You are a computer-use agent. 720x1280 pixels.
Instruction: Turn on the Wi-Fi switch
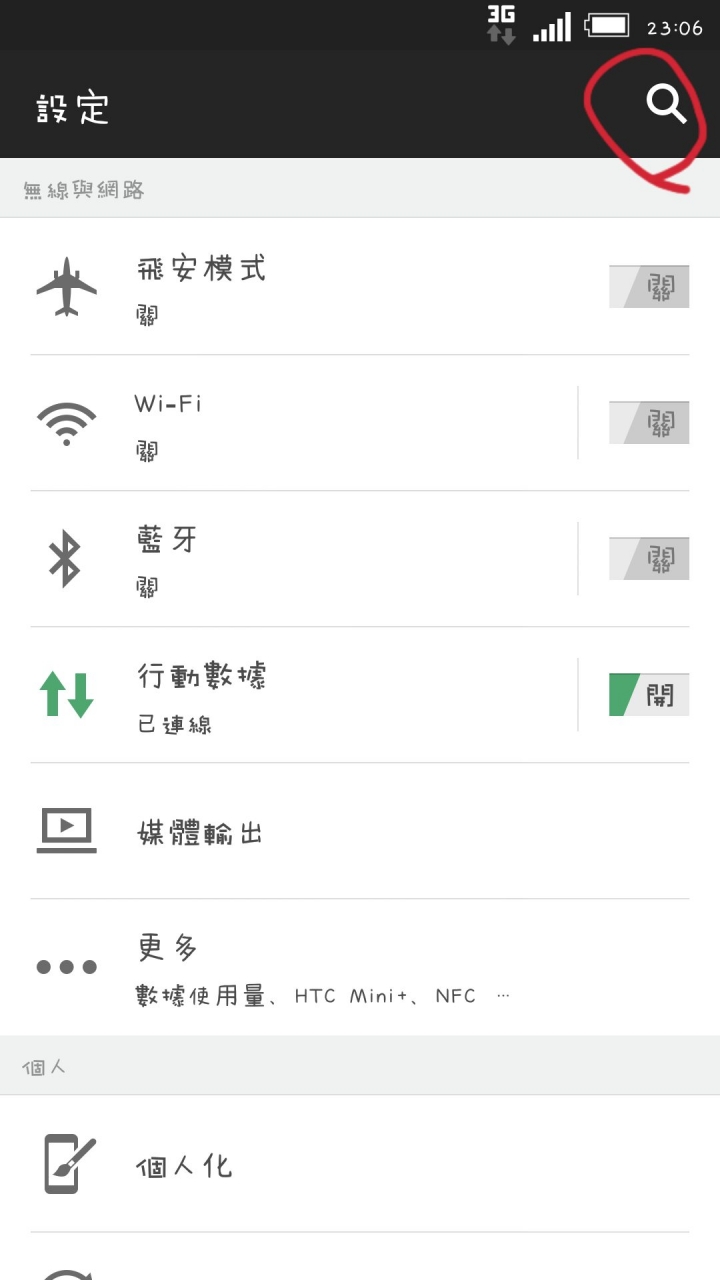pyautogui.click(x=649, y=423)
